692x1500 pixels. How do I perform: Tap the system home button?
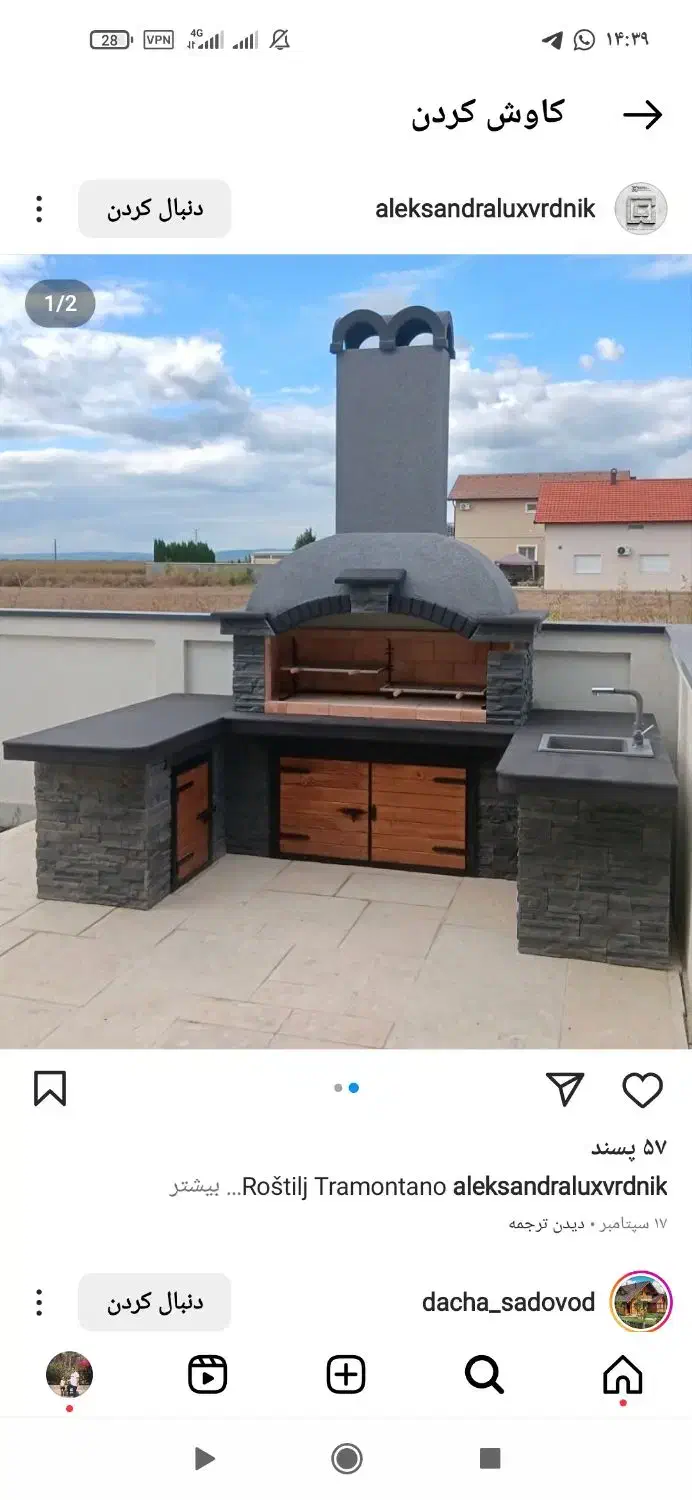[346, 1459]
